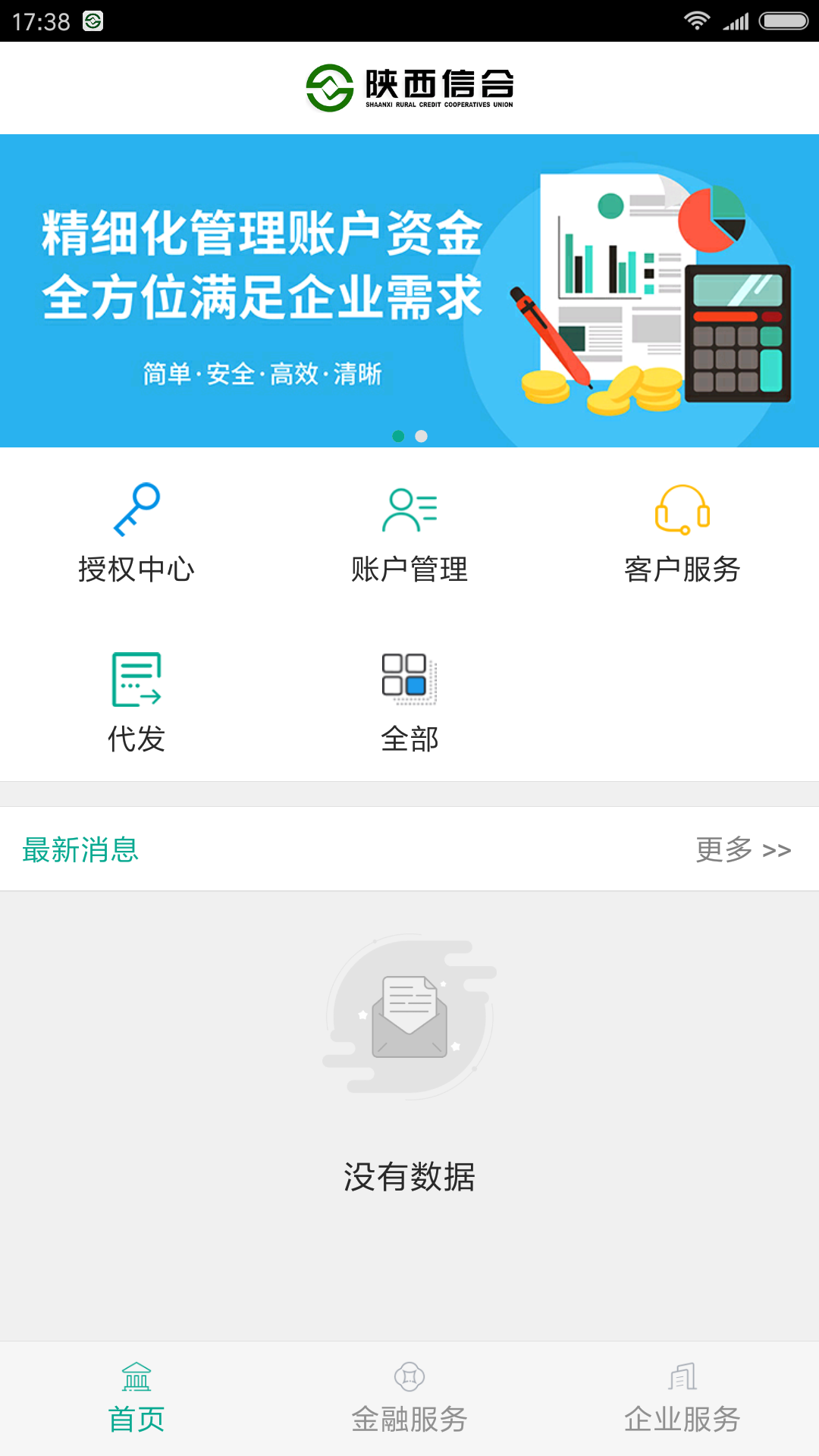Select the second carousel indicator dot
The image size is (819, 1456).
point(422,436)
